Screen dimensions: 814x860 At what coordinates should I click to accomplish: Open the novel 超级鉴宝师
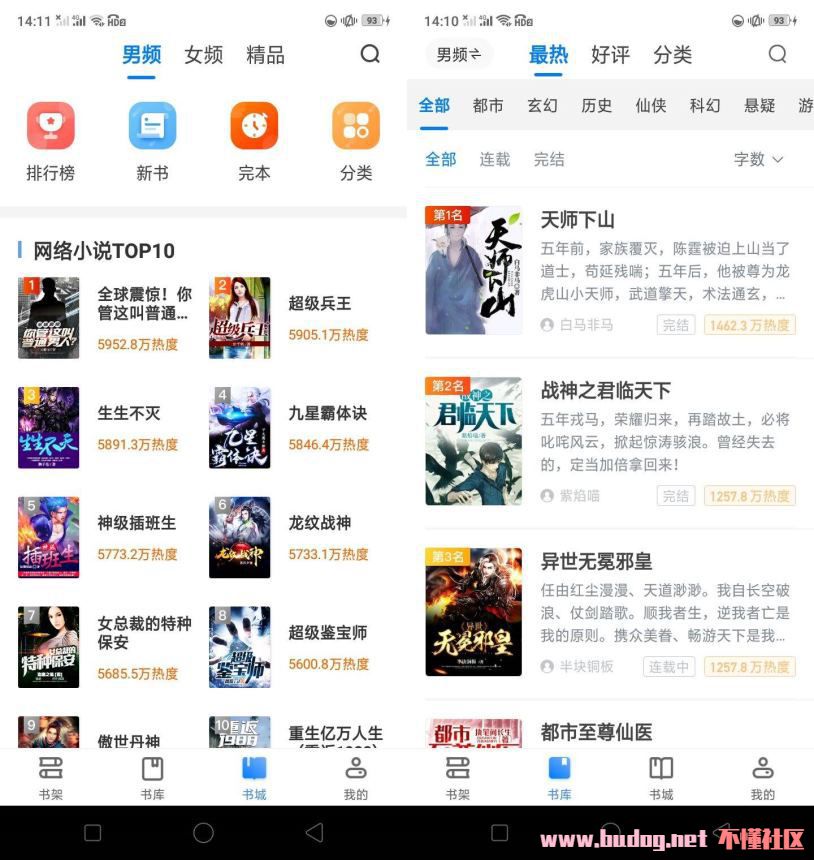coord(327,633)
